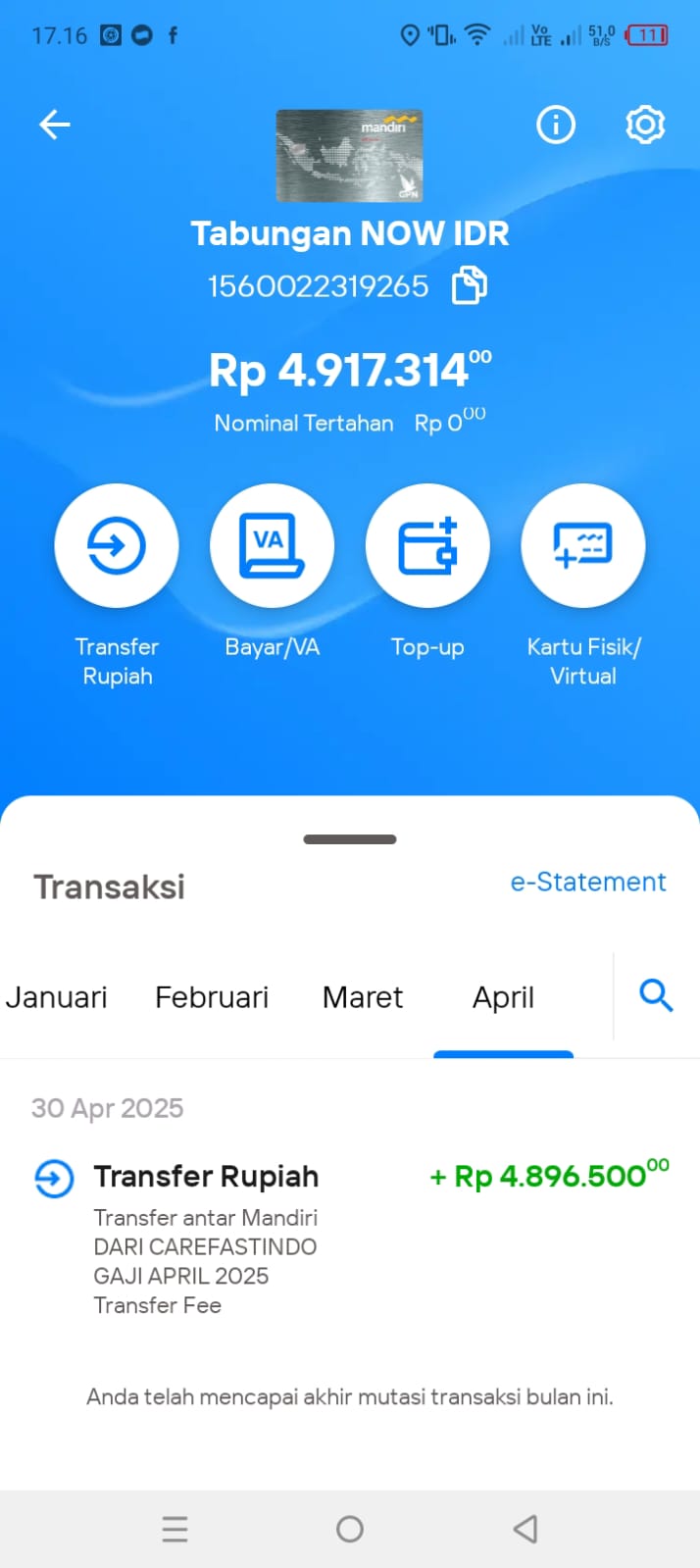The image size is (700, 1568).
Task: Open the Bayar/VA payment option
Action: tap(272, 545)
